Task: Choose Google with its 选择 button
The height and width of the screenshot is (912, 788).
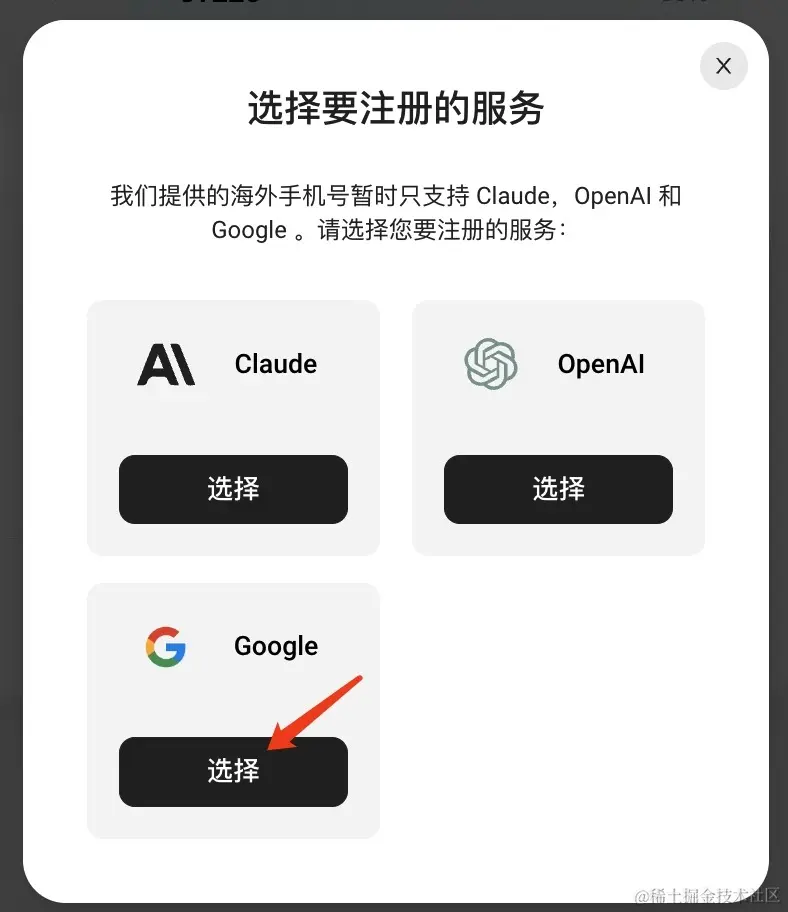Action: [233, 771]
